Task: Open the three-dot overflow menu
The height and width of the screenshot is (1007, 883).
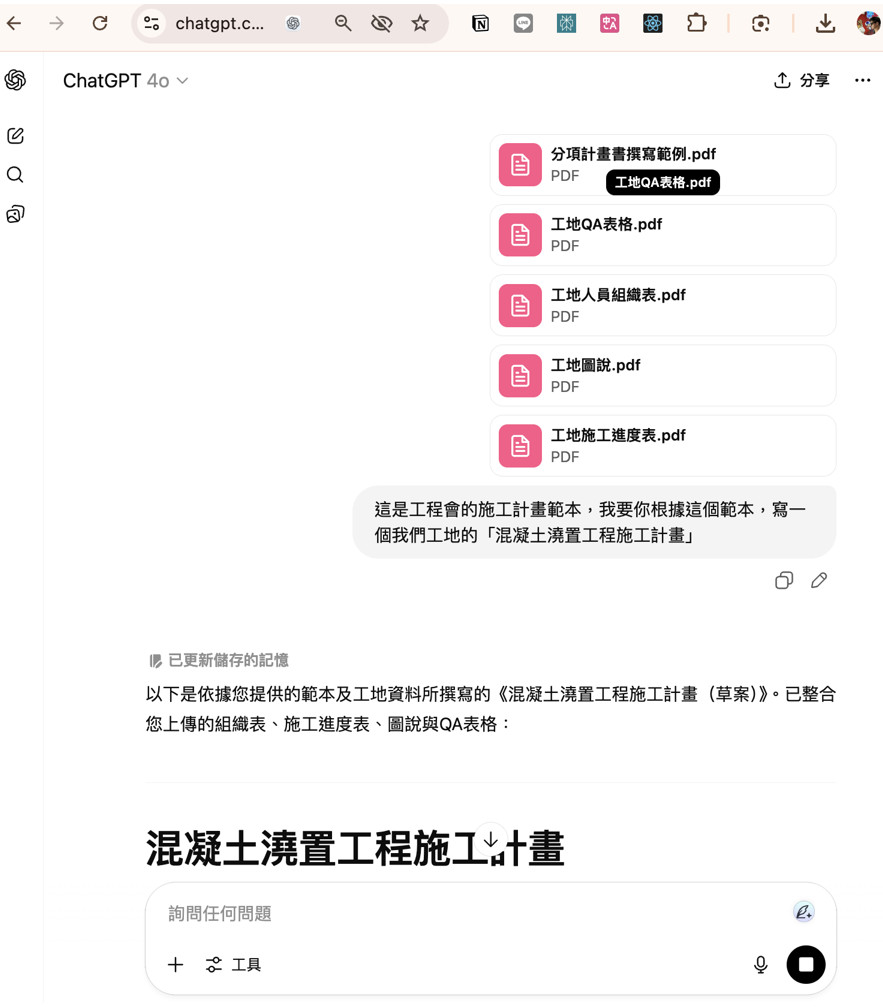Action: coord(862,81)
